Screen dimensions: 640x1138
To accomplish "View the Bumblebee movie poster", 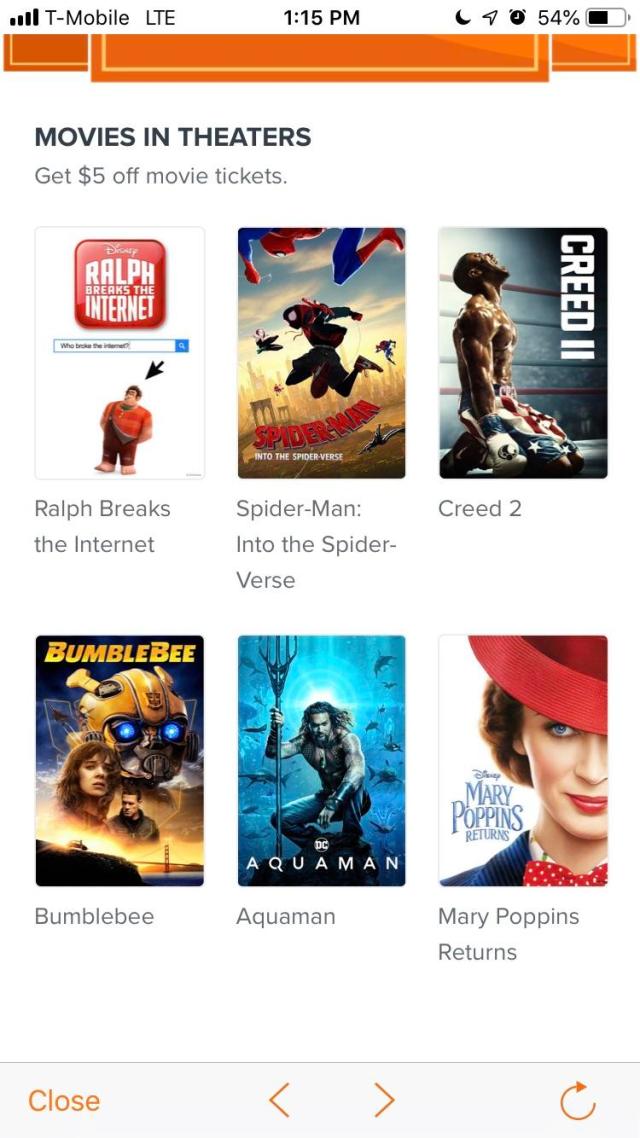I will 120,760.
